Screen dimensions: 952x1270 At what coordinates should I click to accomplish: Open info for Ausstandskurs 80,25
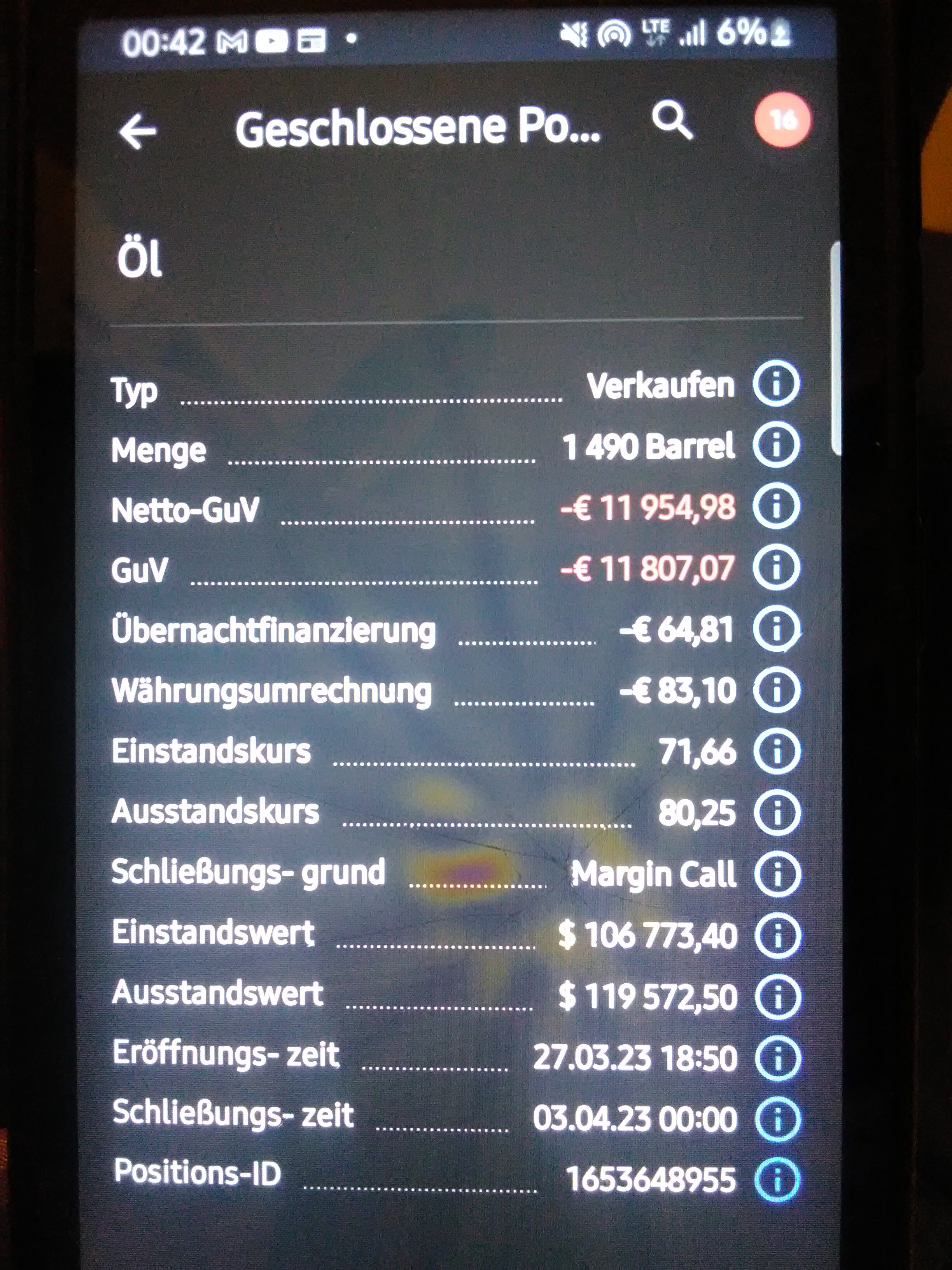pos(777,812)
